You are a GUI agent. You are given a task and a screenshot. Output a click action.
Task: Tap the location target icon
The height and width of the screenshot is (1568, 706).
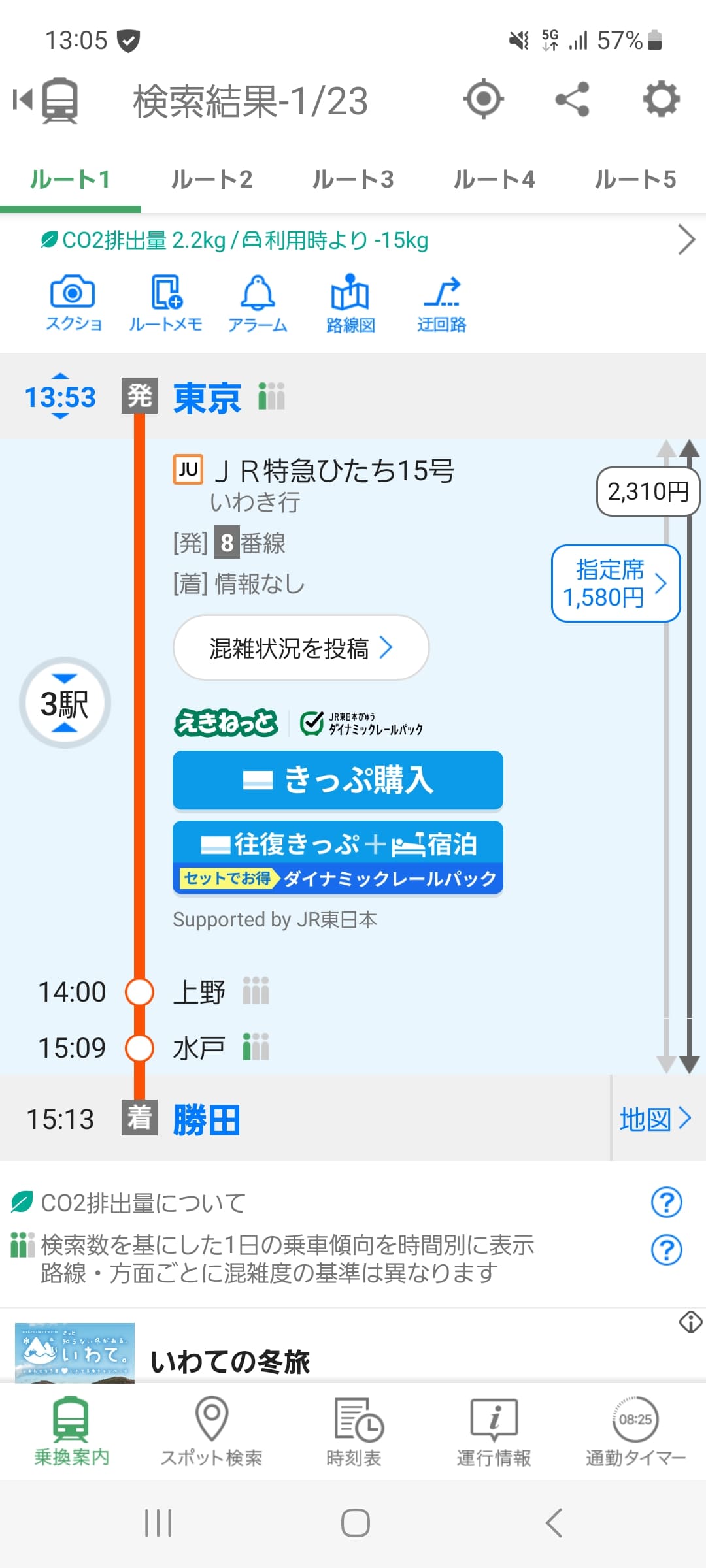(x=483, y=99)
